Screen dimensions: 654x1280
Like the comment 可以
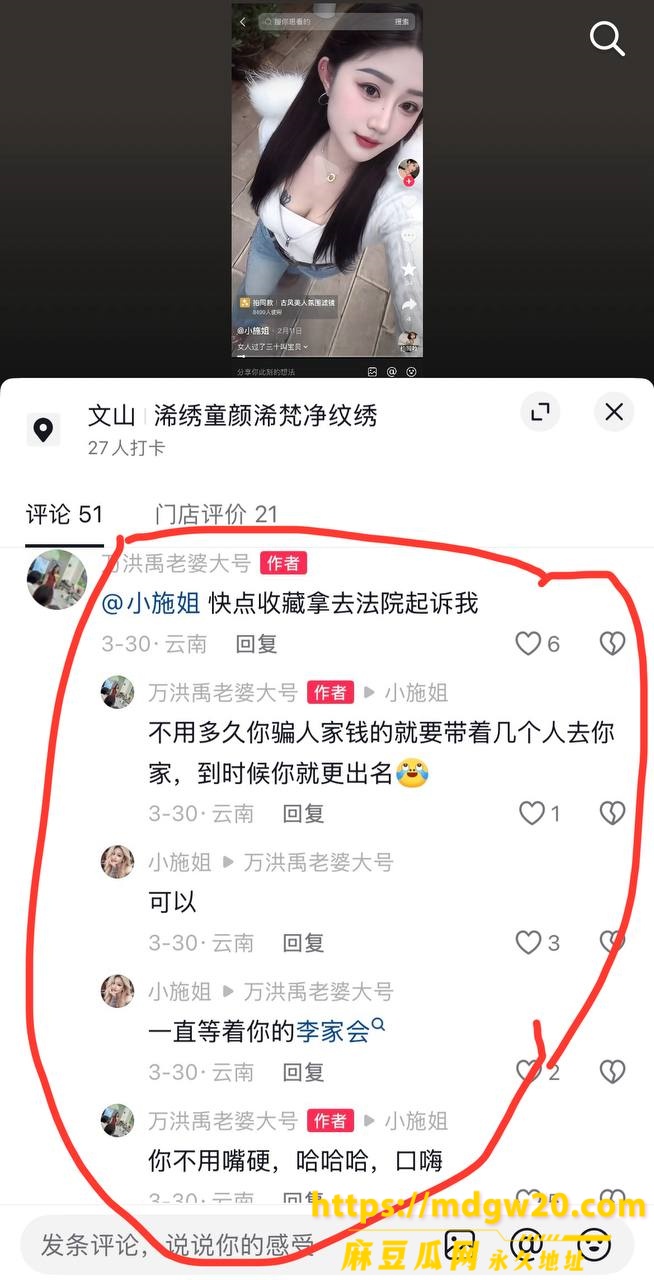(538, 942)
